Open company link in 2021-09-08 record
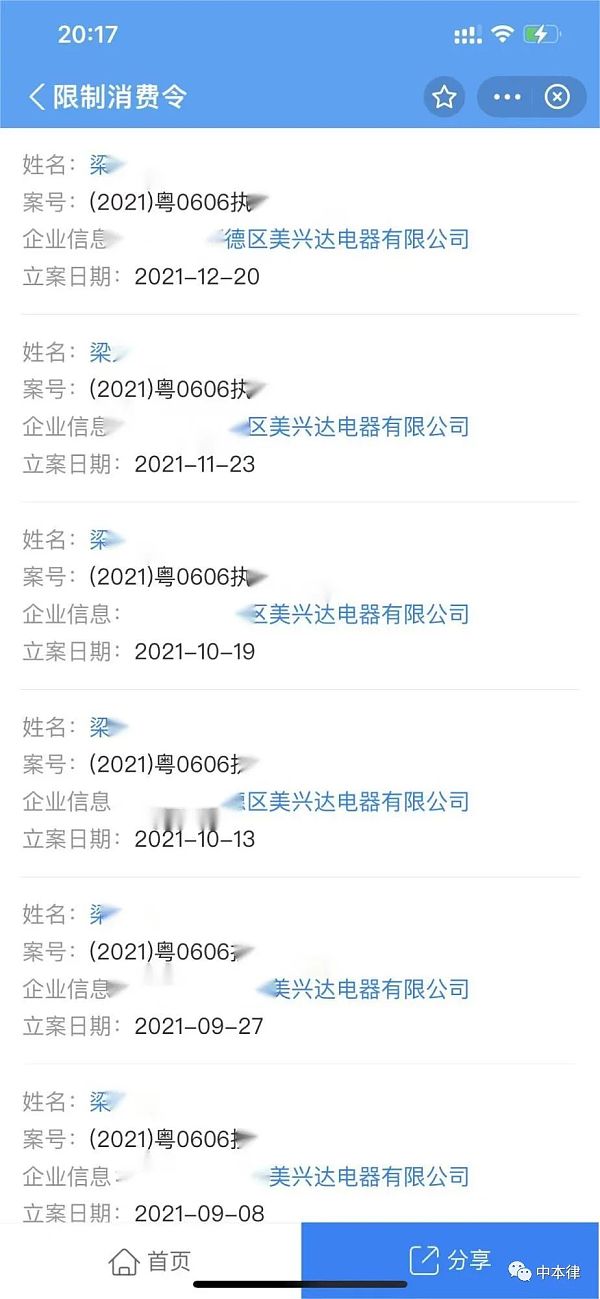The image size is (600, 1299). point(368,1176)
